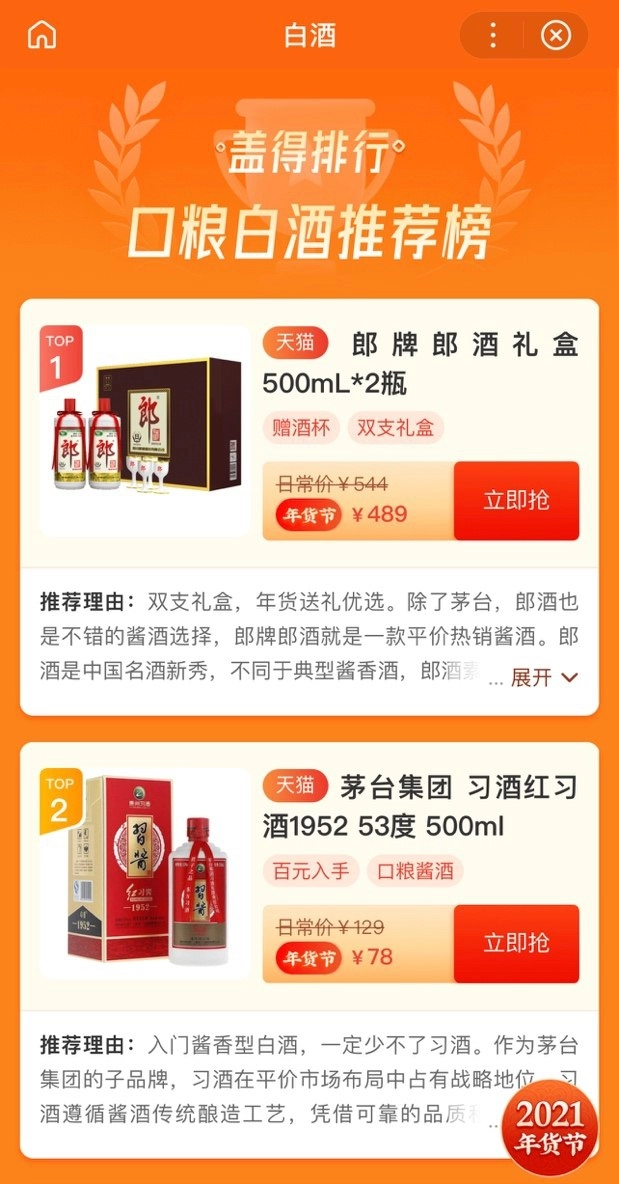Open the 2021年货节 floating badge
The image size is (619, 1184).
point(549,1126)
